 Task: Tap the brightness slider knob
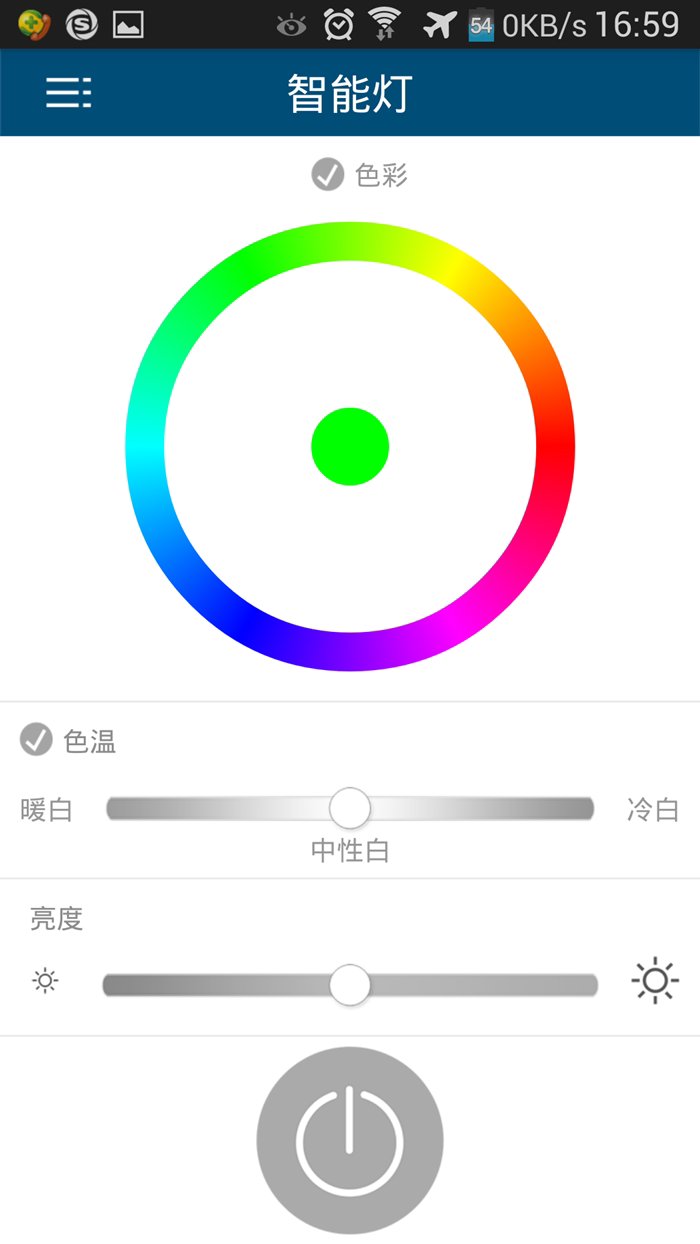point(350,985)
